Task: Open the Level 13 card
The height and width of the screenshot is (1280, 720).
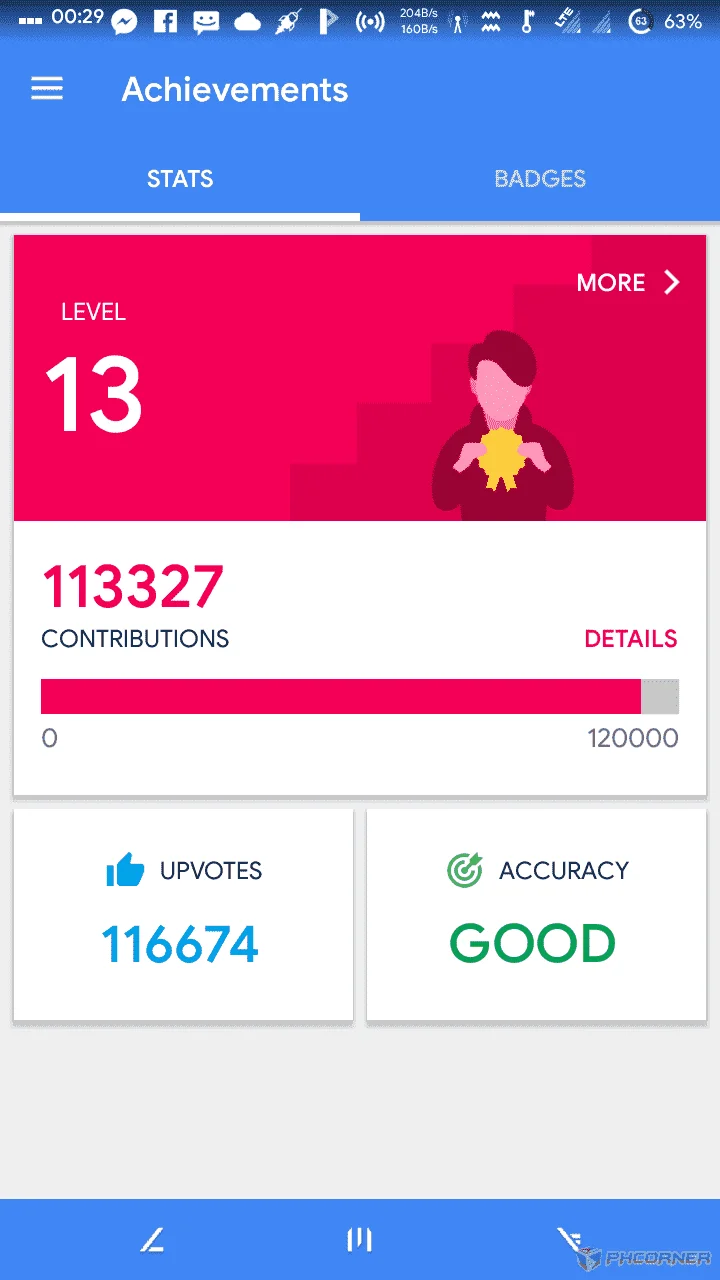Action: point(360,378)
